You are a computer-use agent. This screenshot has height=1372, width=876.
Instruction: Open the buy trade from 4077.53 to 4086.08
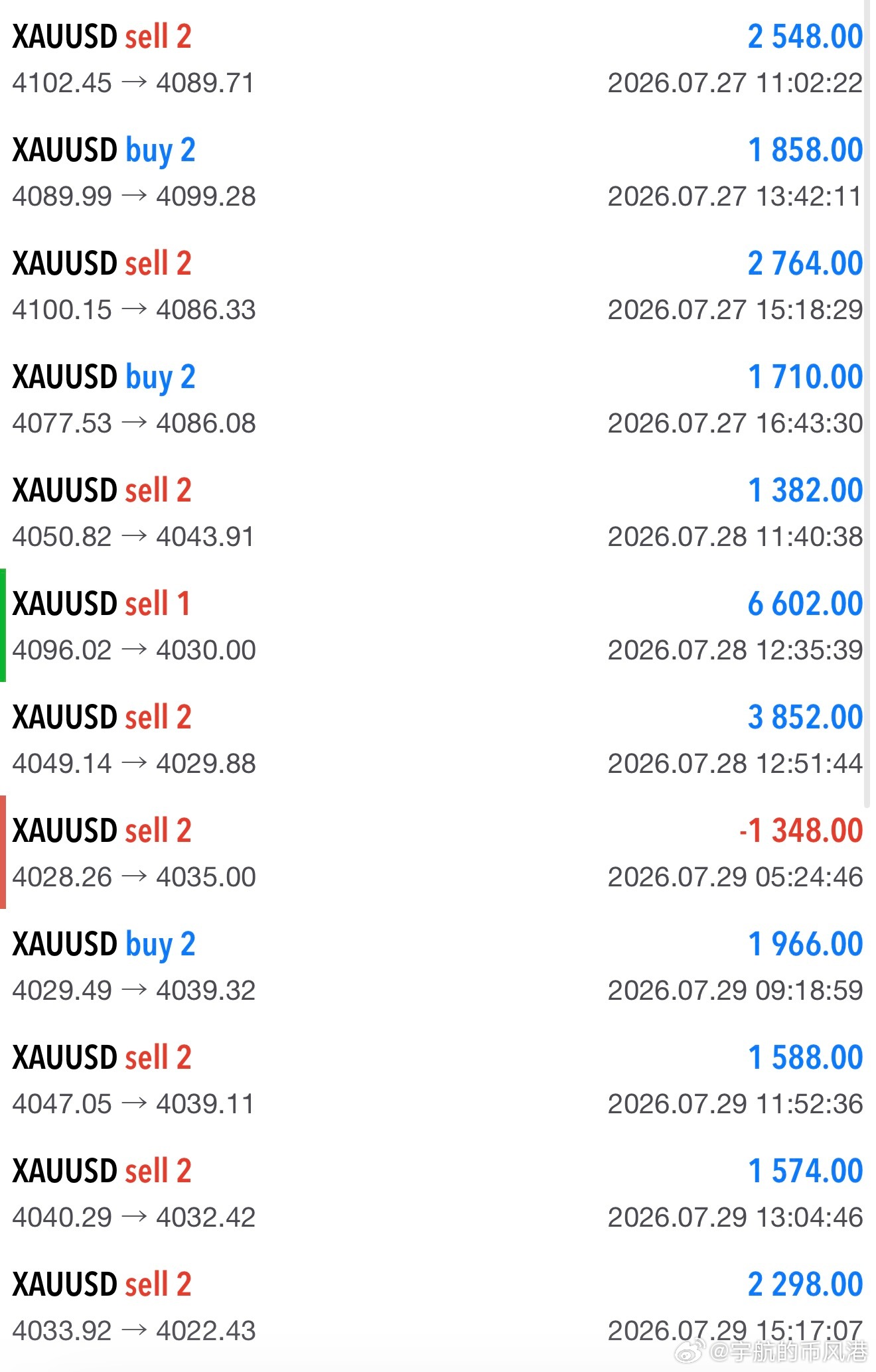point(438,399)
